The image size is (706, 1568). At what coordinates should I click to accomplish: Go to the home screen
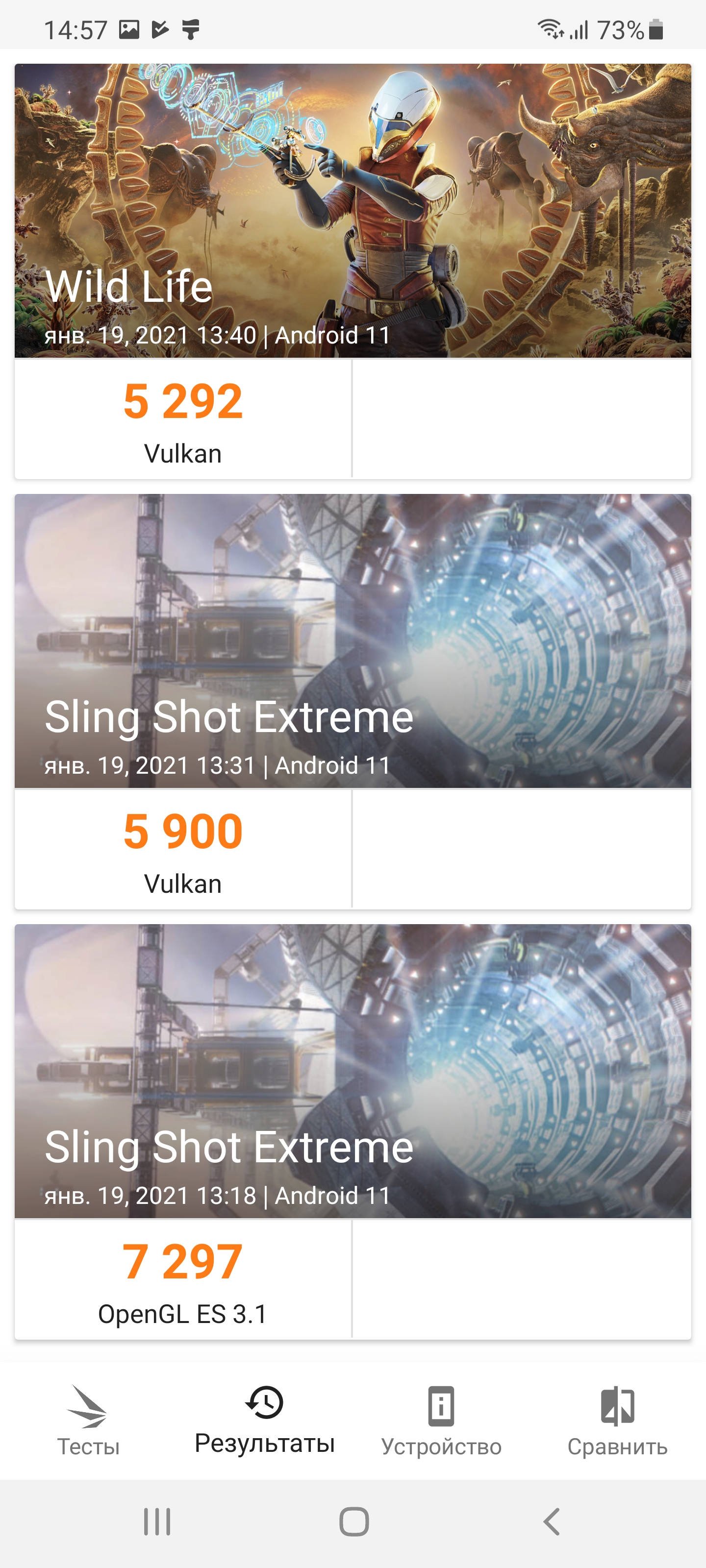[x=354, y=1522]
